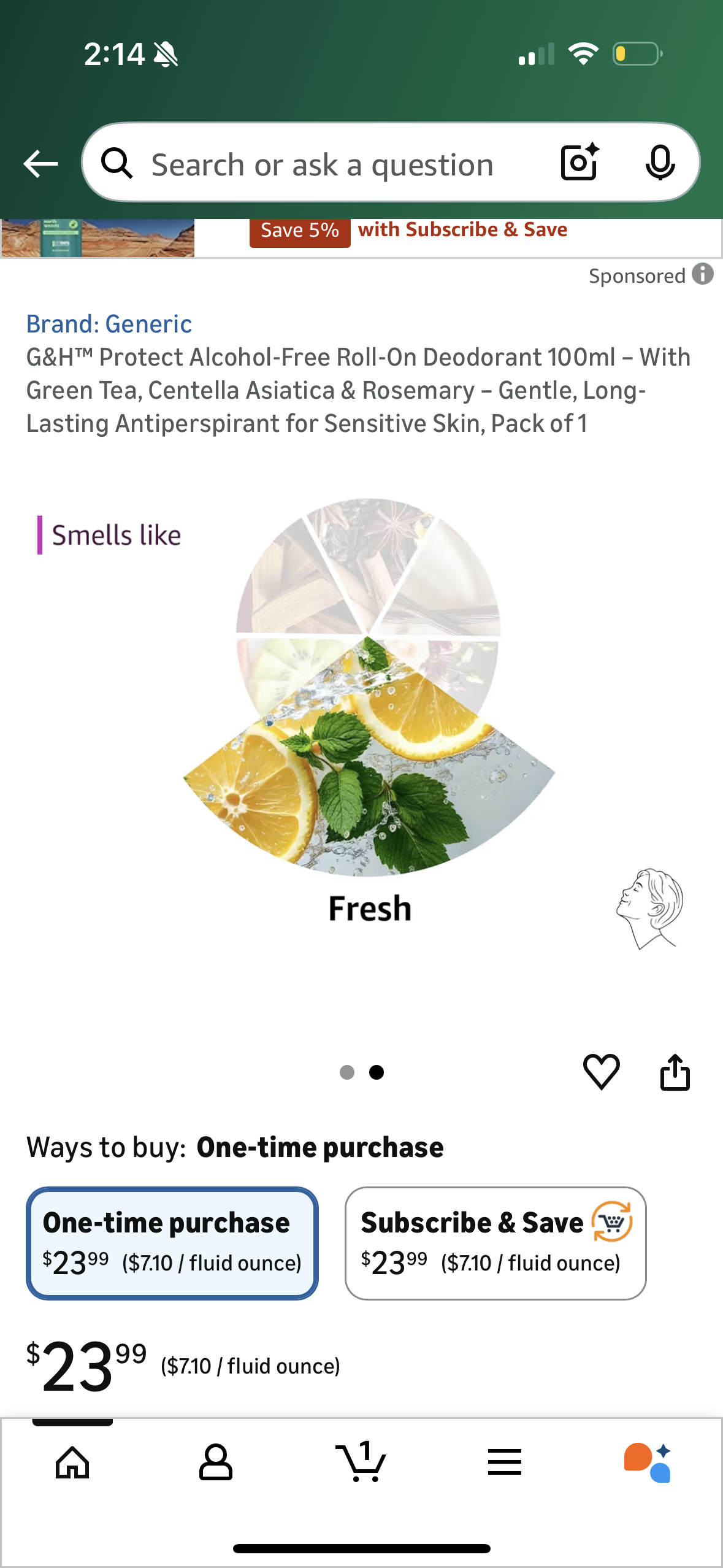Open the hamburger menu tab
Viewport: 723px width, 1568px height.
(505, 1462)
